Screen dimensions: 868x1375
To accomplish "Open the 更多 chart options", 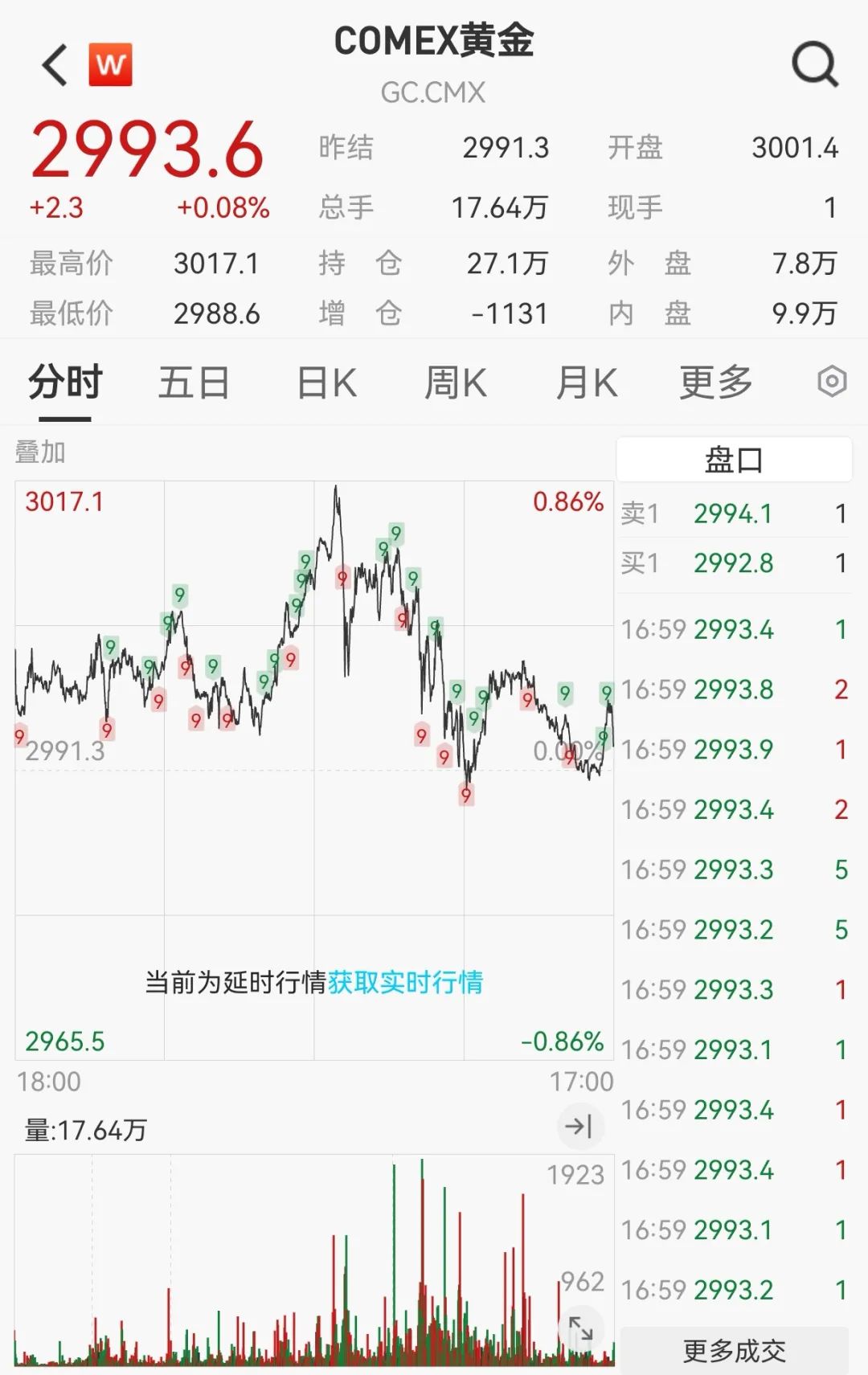I will (x=715, y=383).
